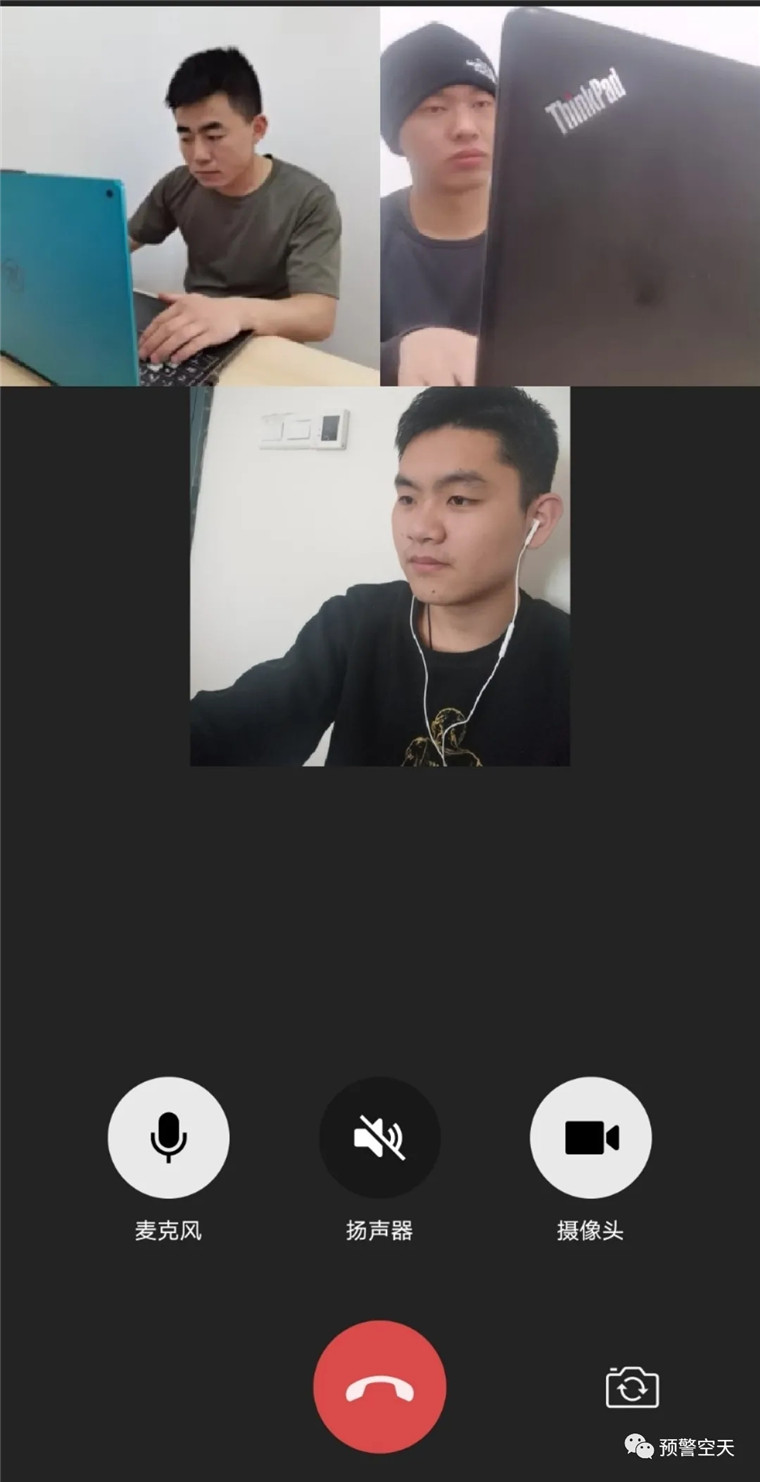Flip between front and rear camera
760x1482 pixels.
click(x=632, y=1388)
